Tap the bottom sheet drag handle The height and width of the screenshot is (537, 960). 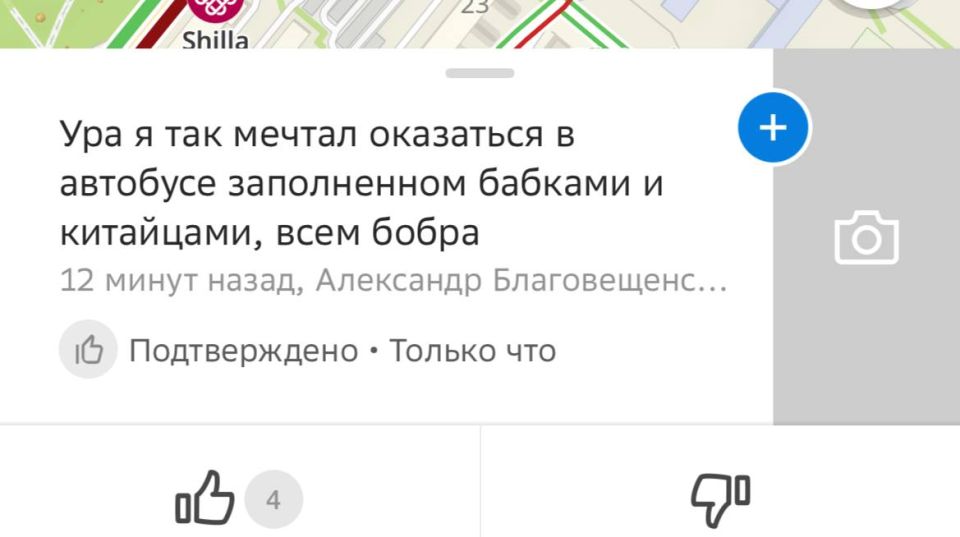click(x=479, y=73)
